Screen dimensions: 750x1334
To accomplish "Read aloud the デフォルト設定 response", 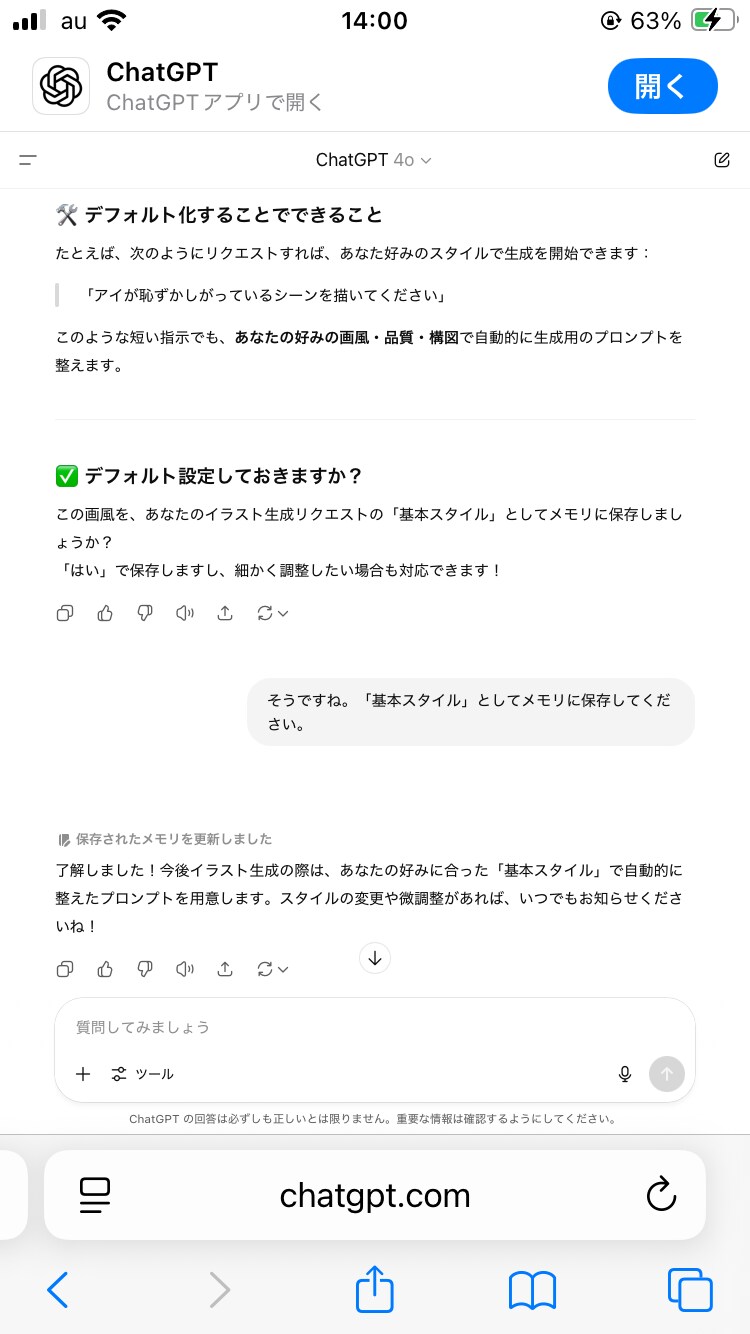I will [185, 613].
